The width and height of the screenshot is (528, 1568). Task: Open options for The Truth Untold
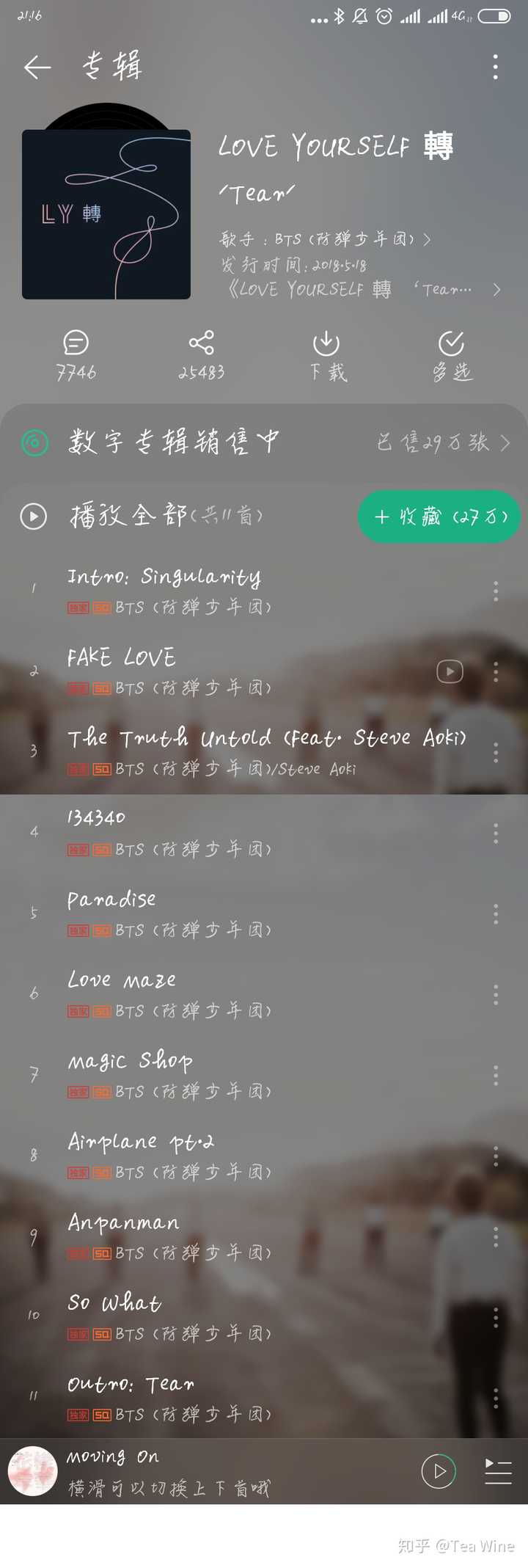pyautogui.click(x=496, y=752)
